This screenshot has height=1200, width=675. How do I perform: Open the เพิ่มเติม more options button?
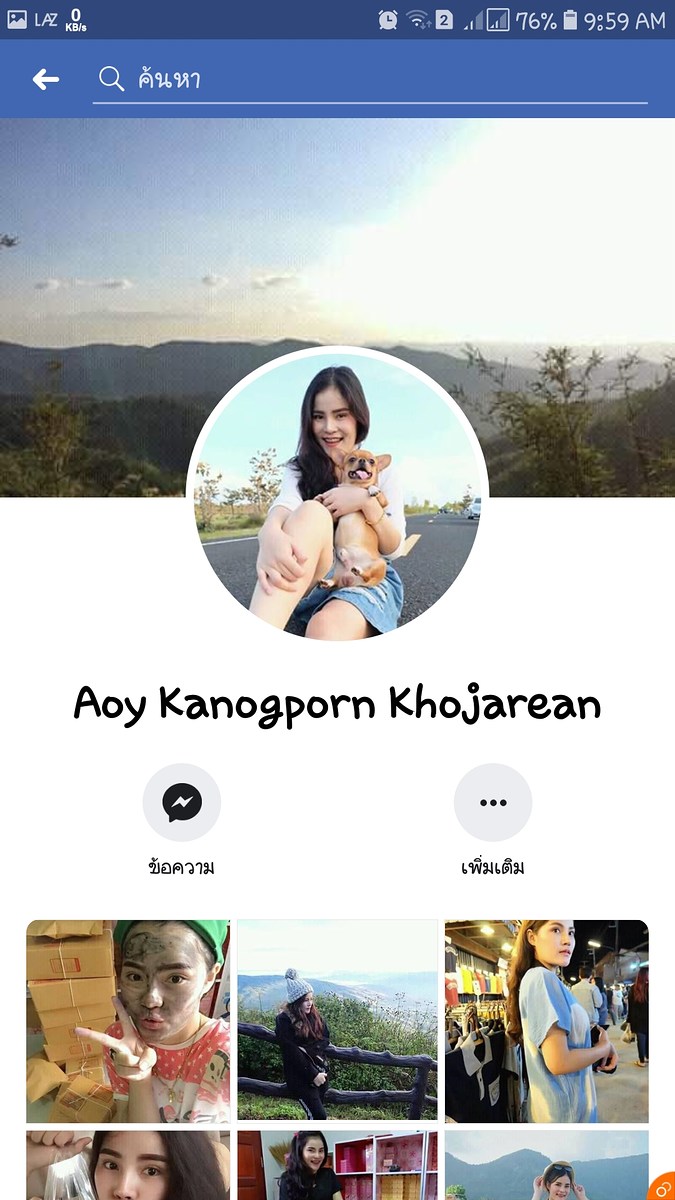(492, 802)
